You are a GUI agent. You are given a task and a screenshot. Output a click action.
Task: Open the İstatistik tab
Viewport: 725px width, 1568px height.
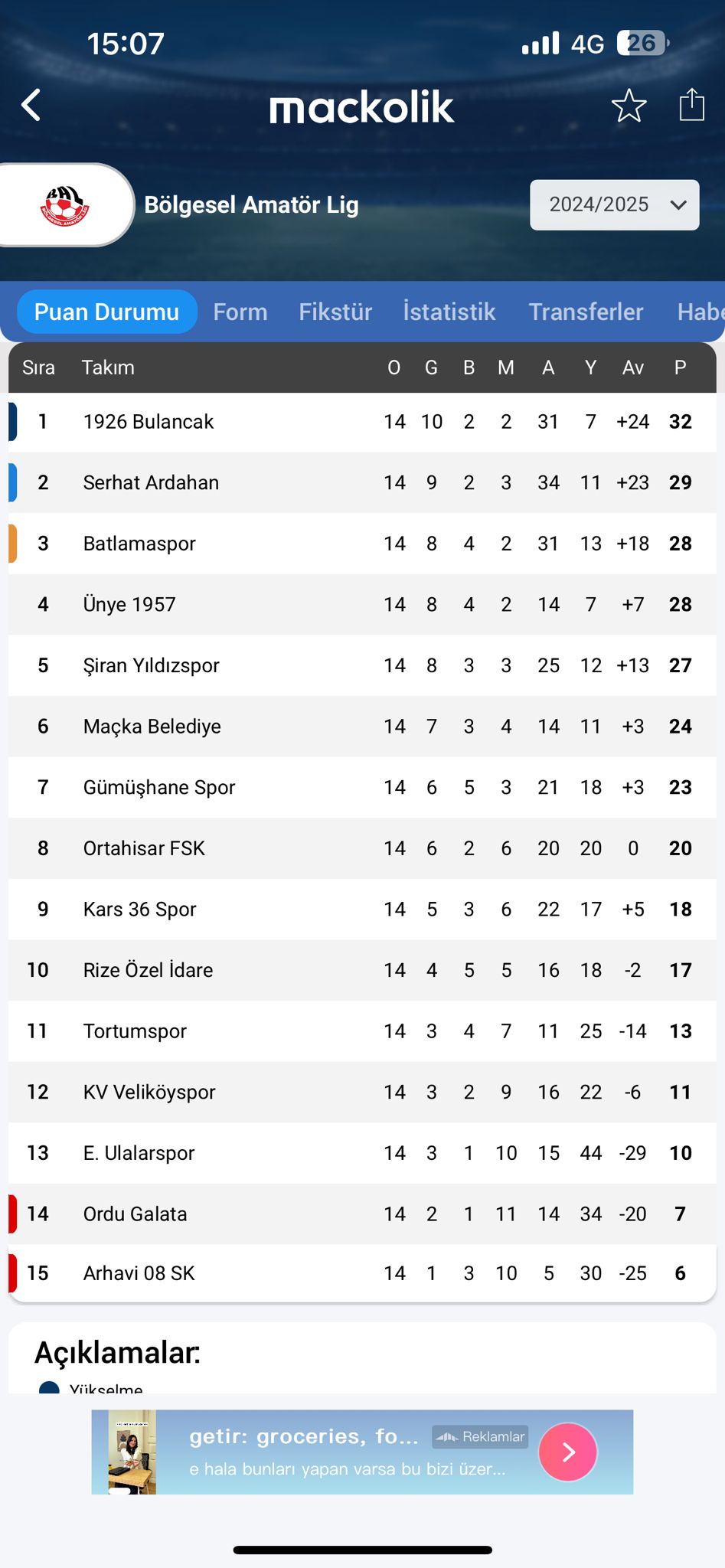[x=449, y=312]
